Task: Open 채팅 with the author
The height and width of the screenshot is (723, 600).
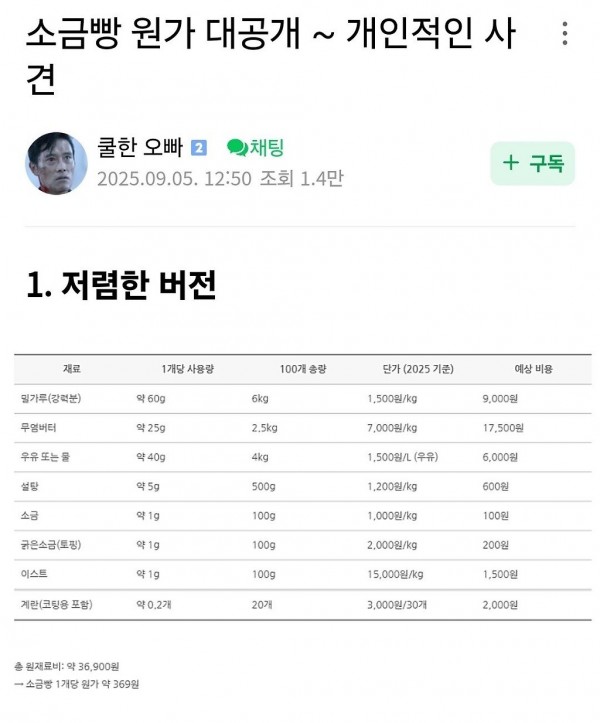Action: click(256, 148)
